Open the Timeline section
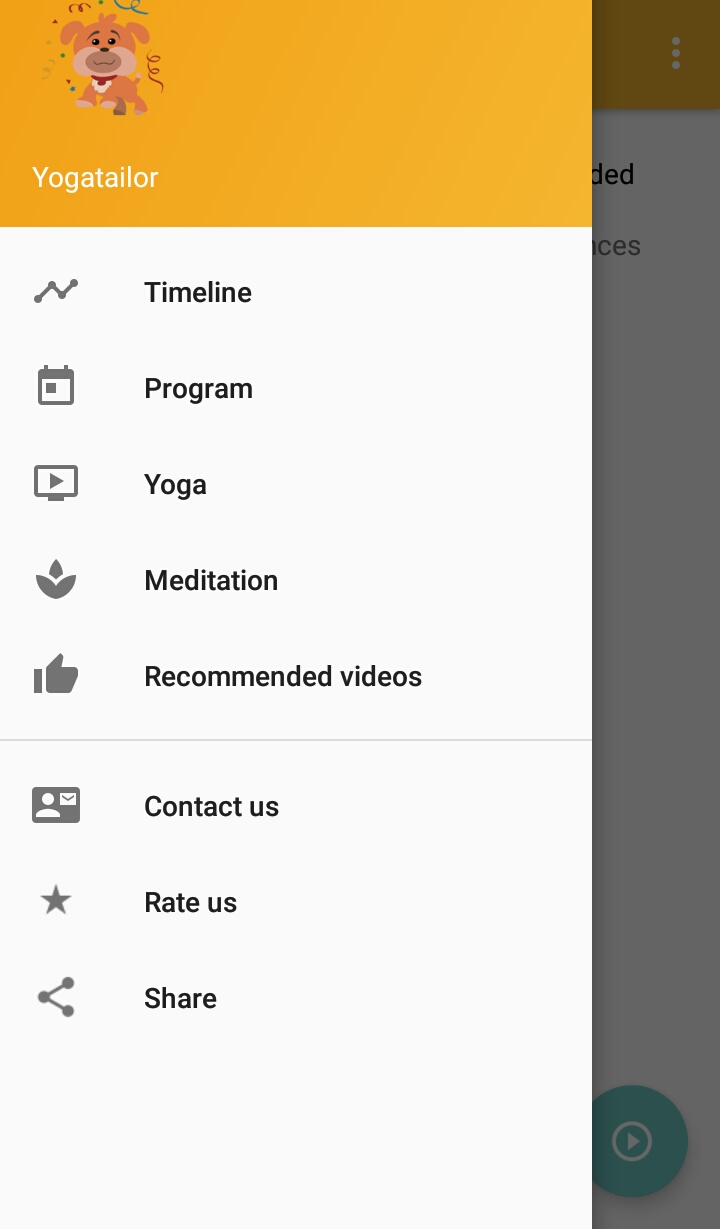 point(197,291)
